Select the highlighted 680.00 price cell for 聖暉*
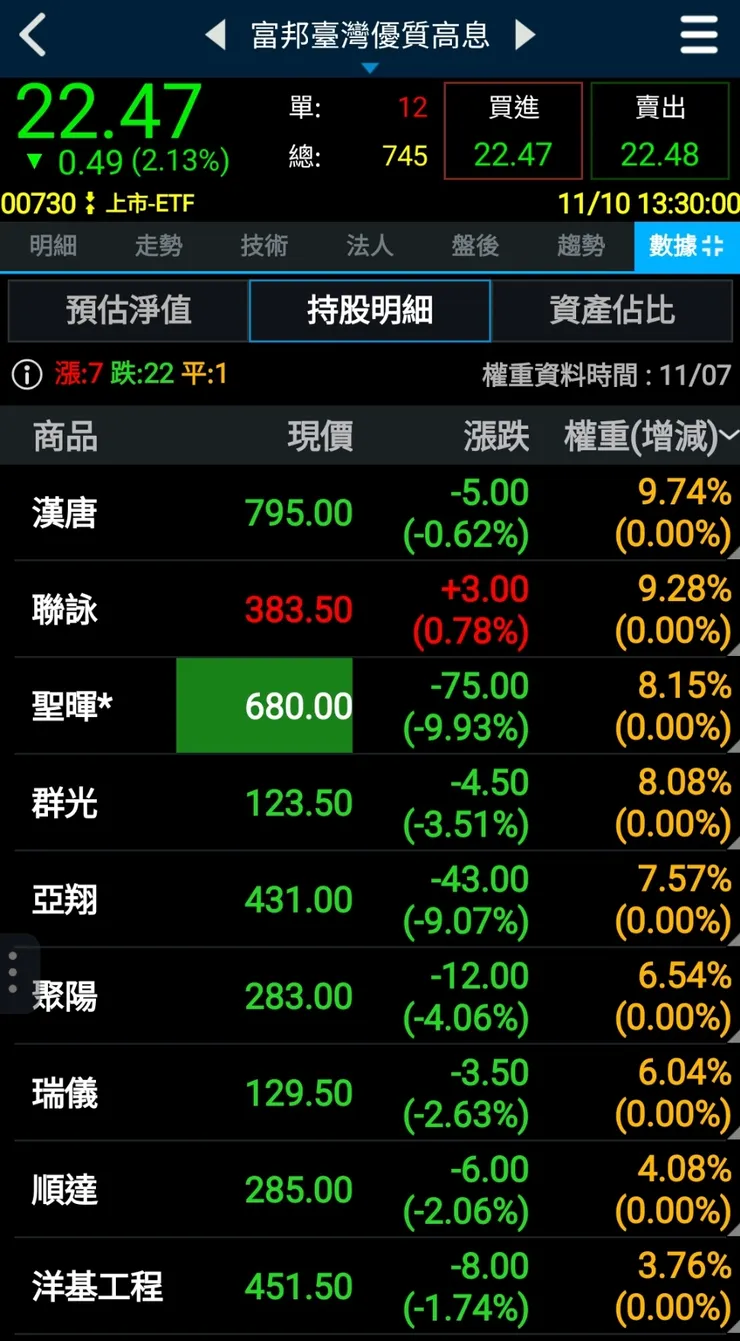This screenshot has width=740, height=1341. point(263,705)
